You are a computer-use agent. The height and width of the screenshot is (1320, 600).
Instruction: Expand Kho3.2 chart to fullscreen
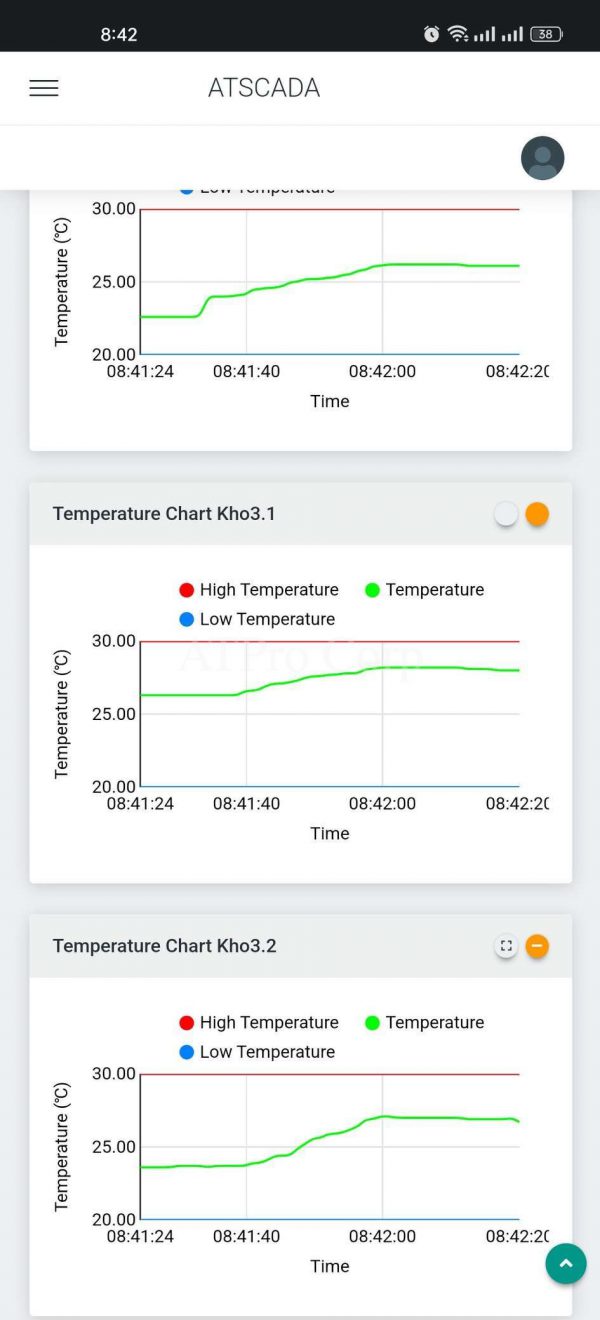pyautogui.click(x=506, y=946)
